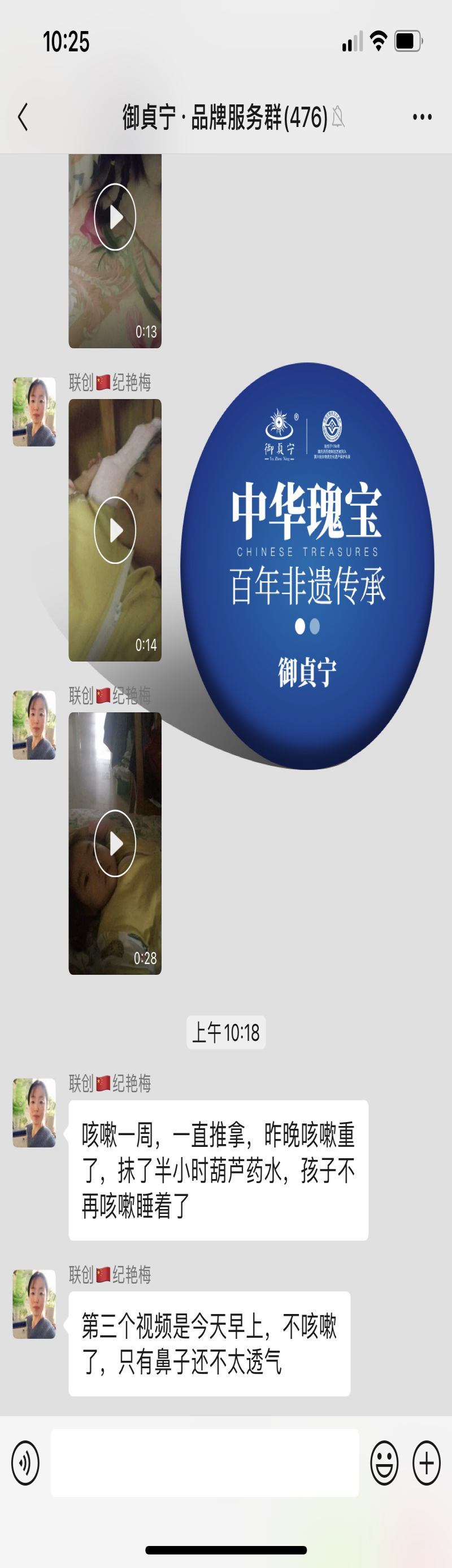Open the group chat overflow menu
452x1568 pixels.
pyautogui.click(x=421, y=117)
